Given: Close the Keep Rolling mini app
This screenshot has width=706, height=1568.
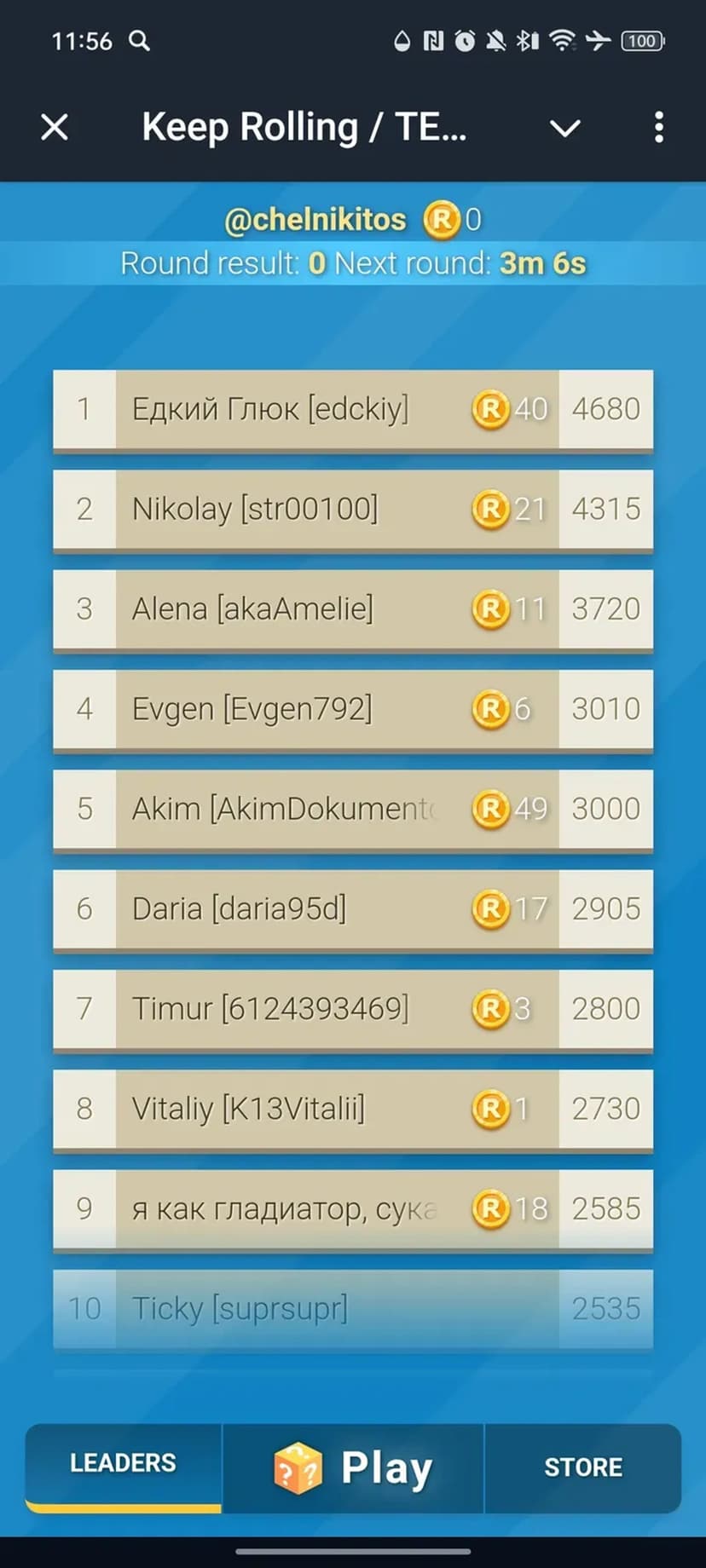Looking at the screenshot, I should [55, 128].
